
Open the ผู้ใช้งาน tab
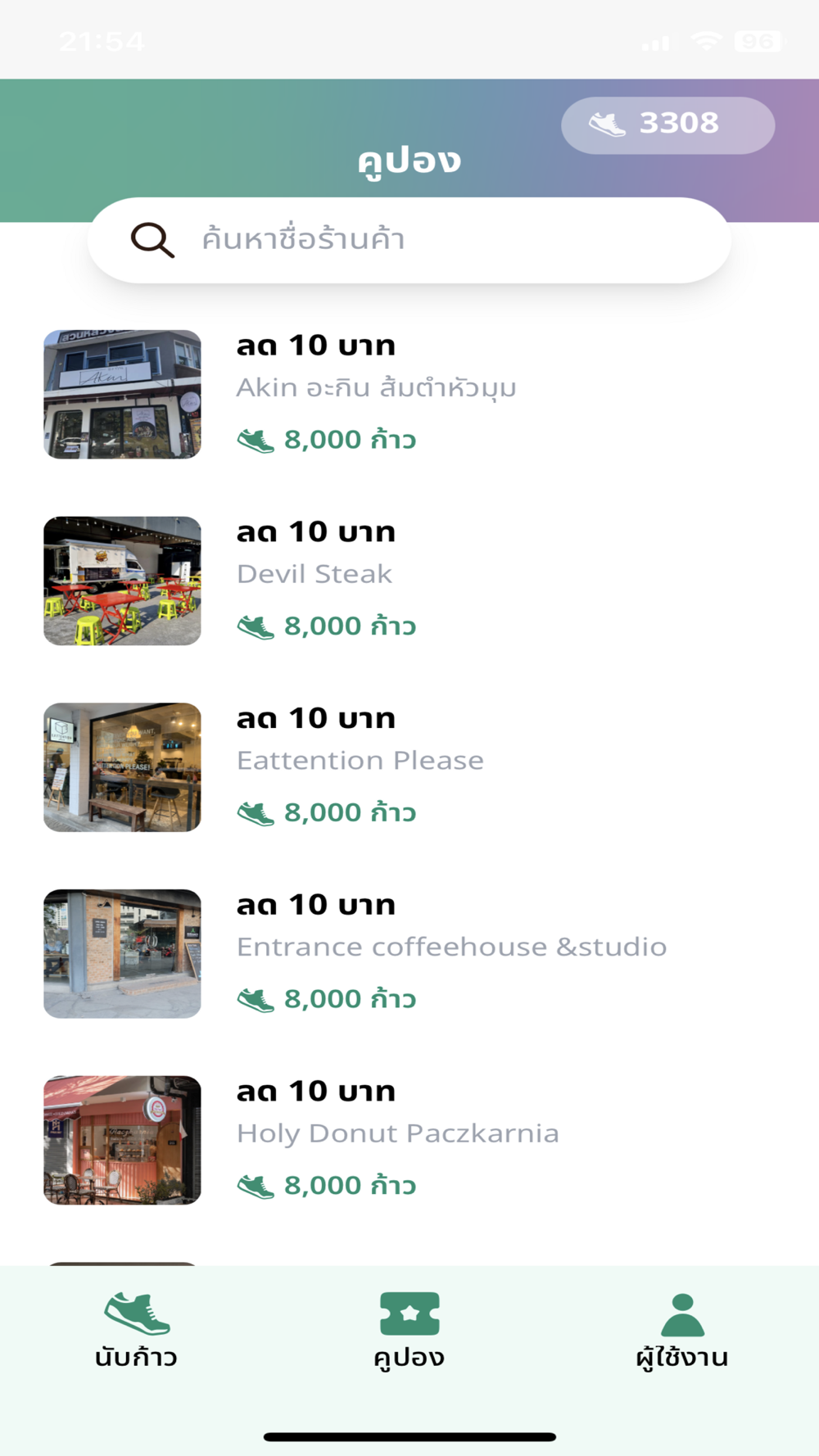(682, 1331)
